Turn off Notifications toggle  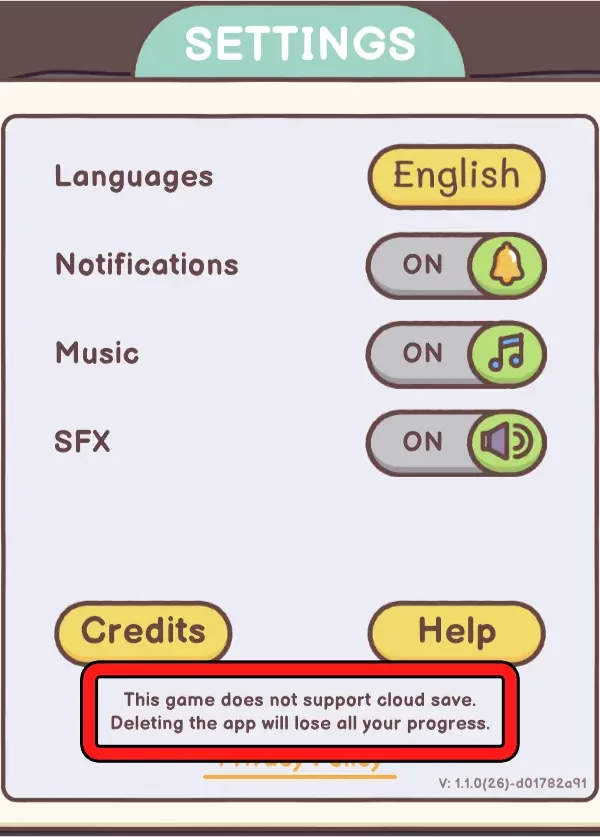tap(456, 265)
